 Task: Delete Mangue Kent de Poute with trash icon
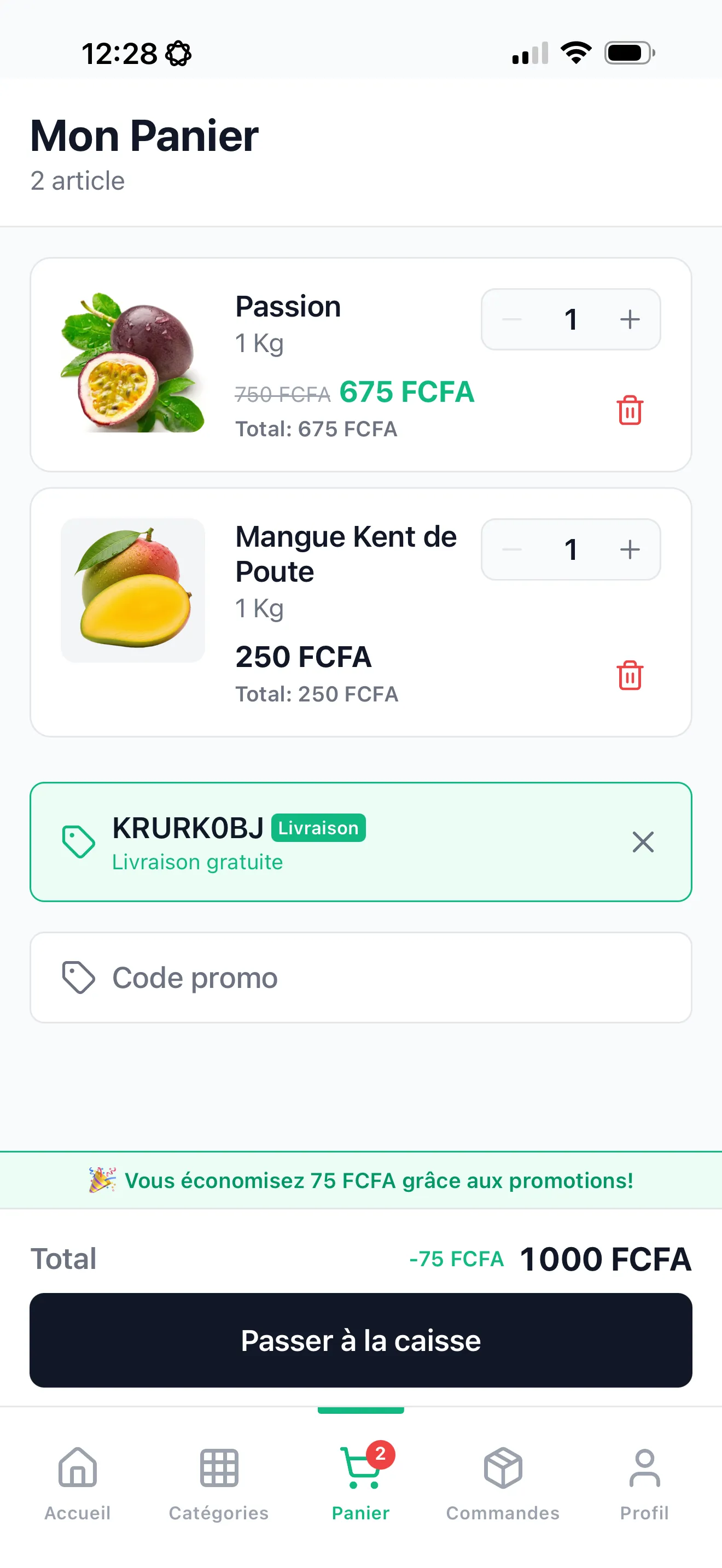pyautogui.click(x=630, y=675)
